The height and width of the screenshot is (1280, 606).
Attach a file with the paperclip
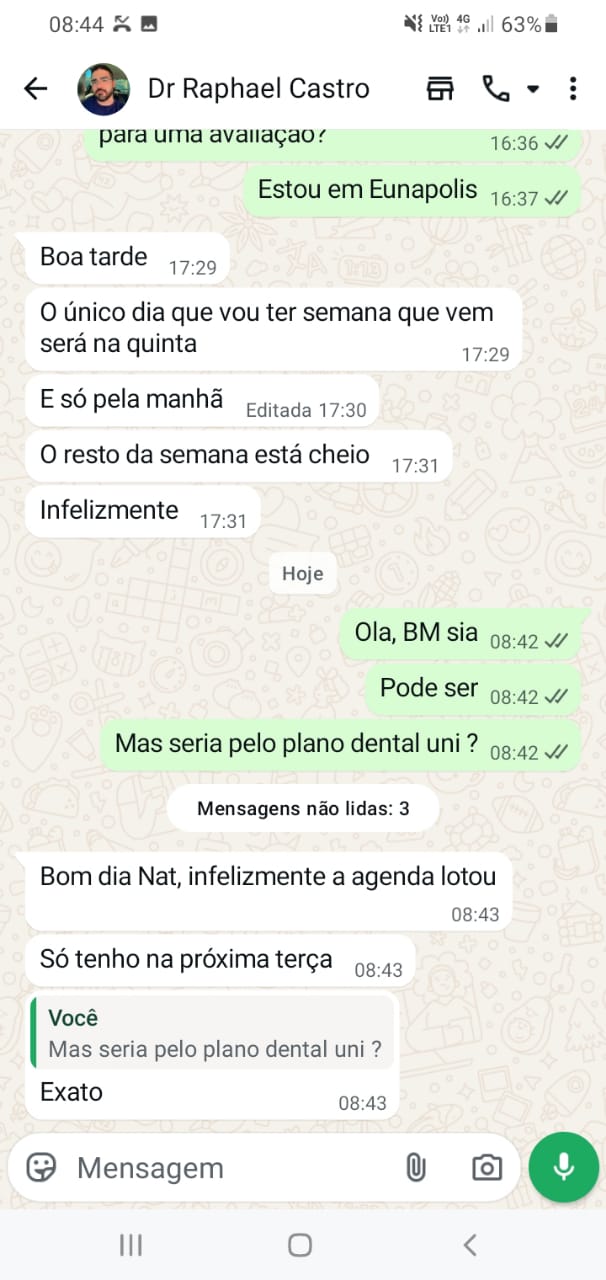point(415,1167)
